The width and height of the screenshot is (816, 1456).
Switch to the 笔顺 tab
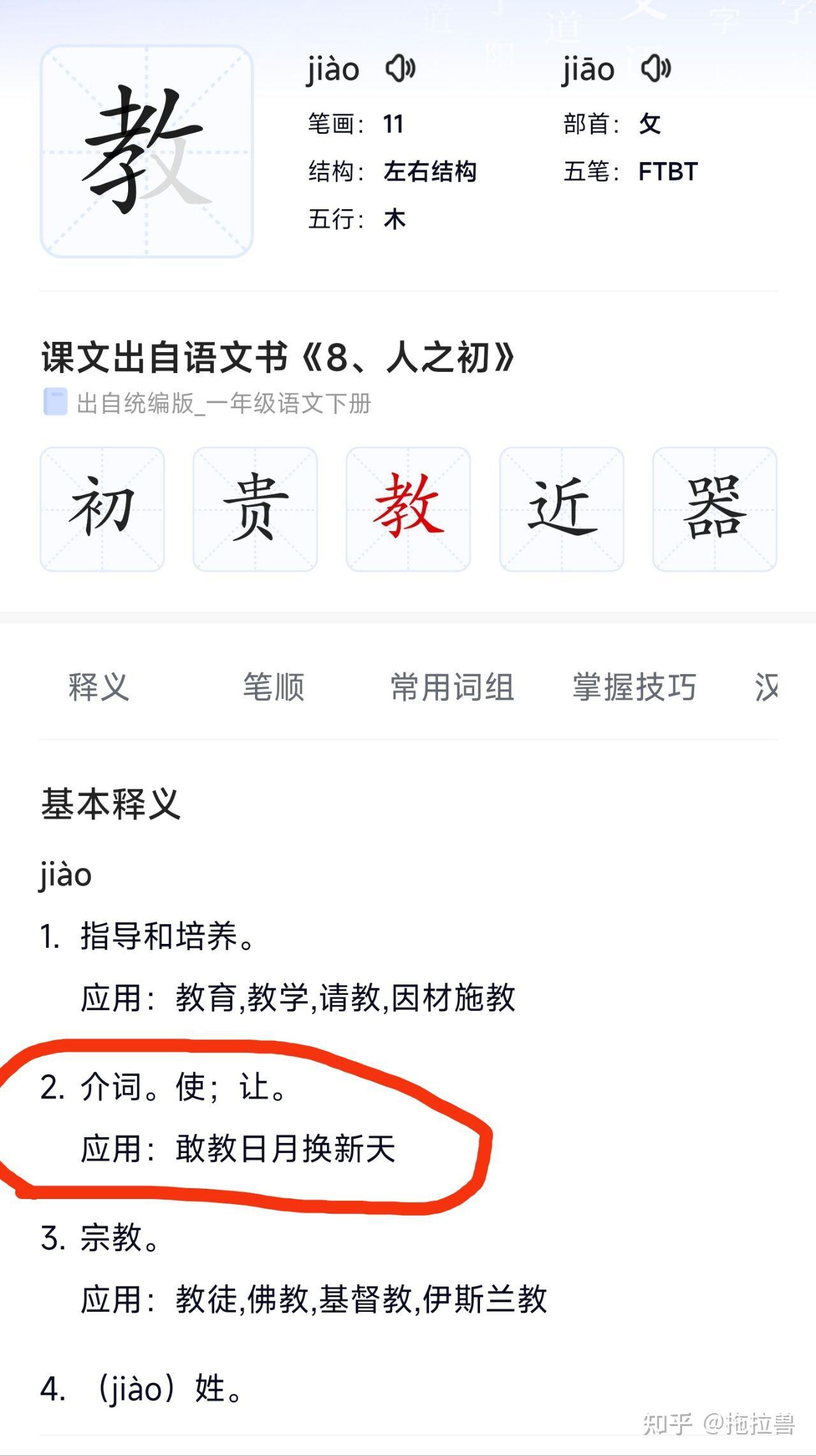point(273,688)
